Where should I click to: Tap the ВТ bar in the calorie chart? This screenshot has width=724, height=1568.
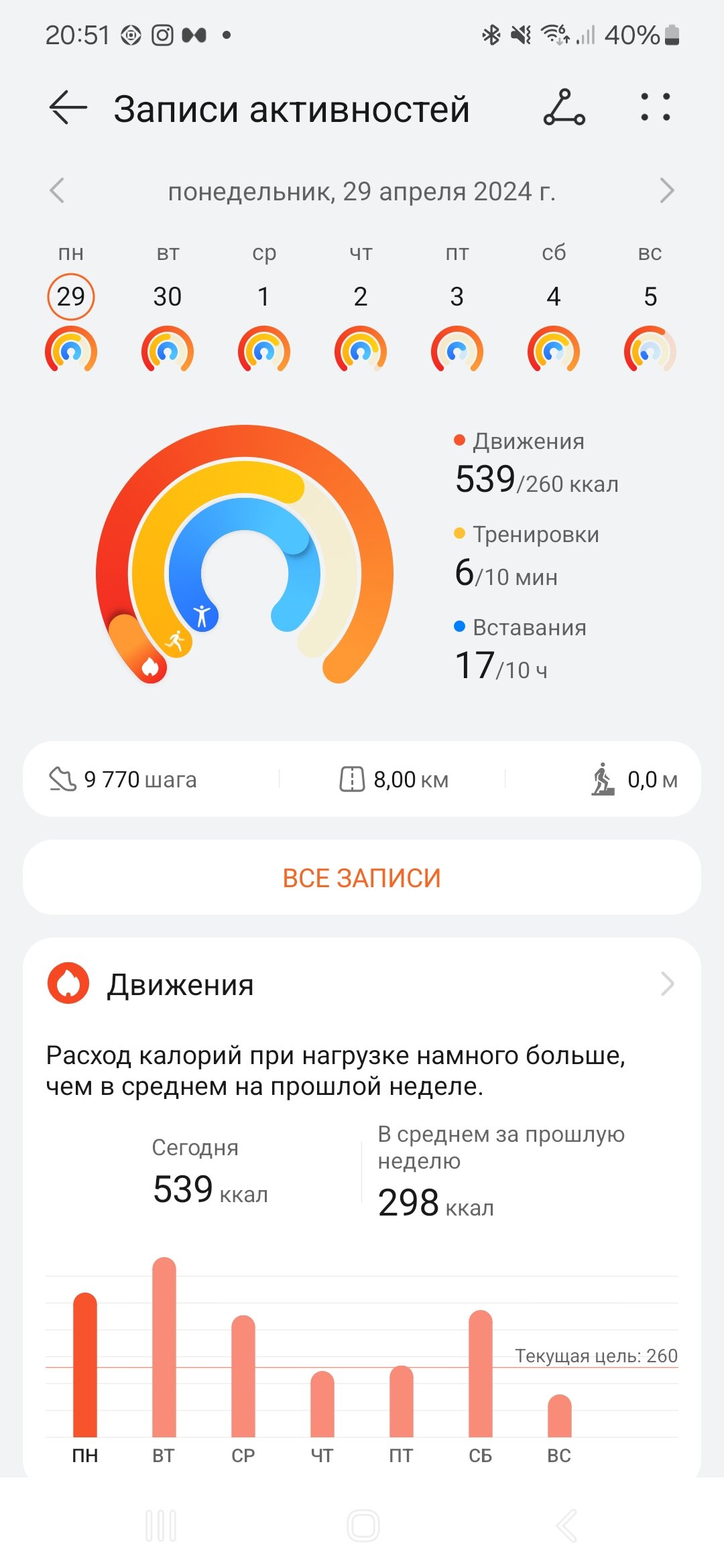pyautogui.click(x=164, y=1348)
